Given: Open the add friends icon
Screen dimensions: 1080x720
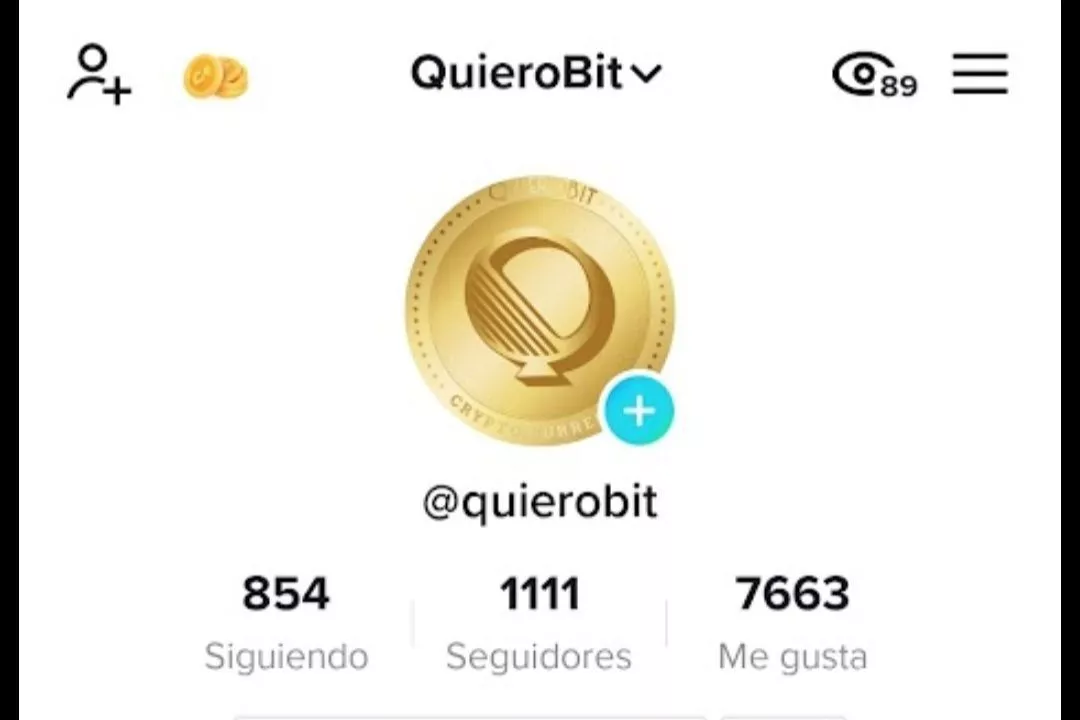Looking at the screenshot, I should 98,74.
